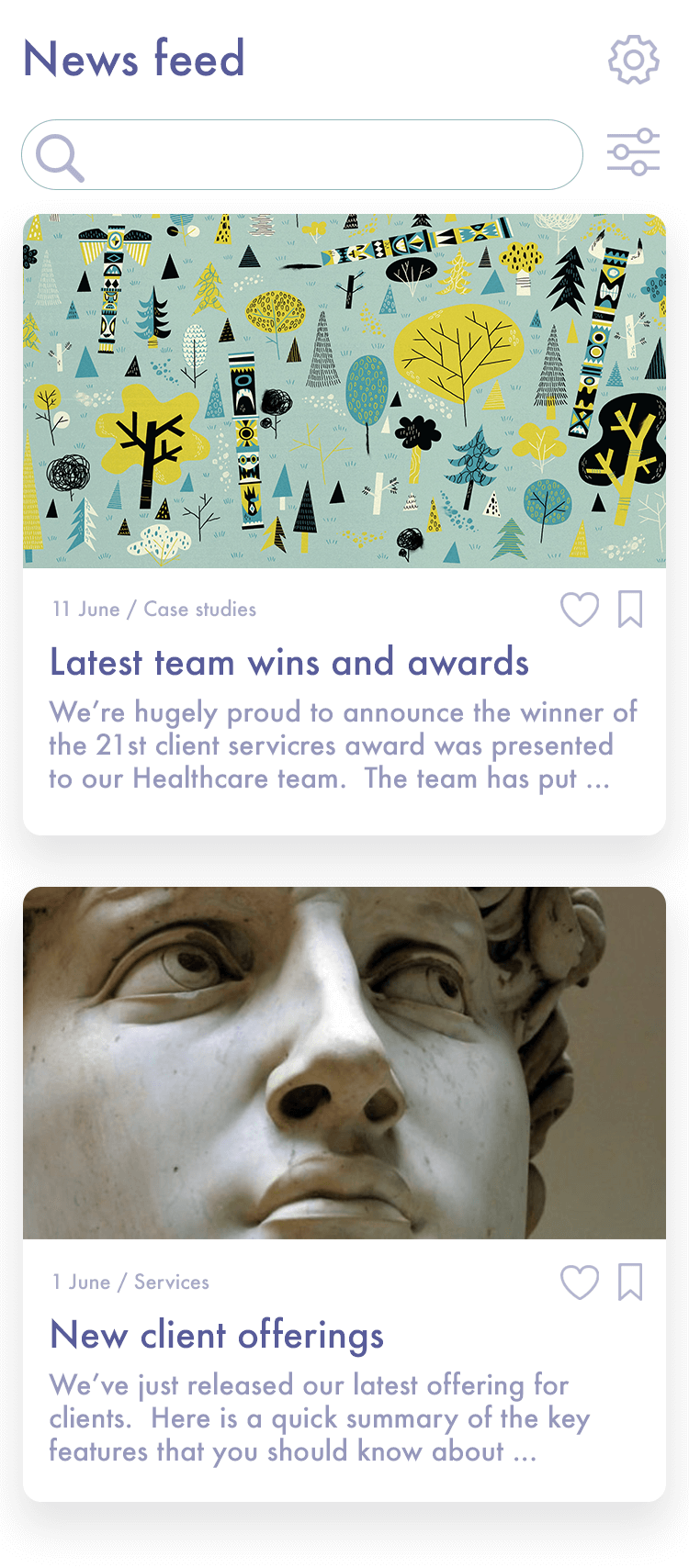Viewport: 689px width, 1568px height.
Task: Open the filter sliders icon
Action: pos(633,152)
